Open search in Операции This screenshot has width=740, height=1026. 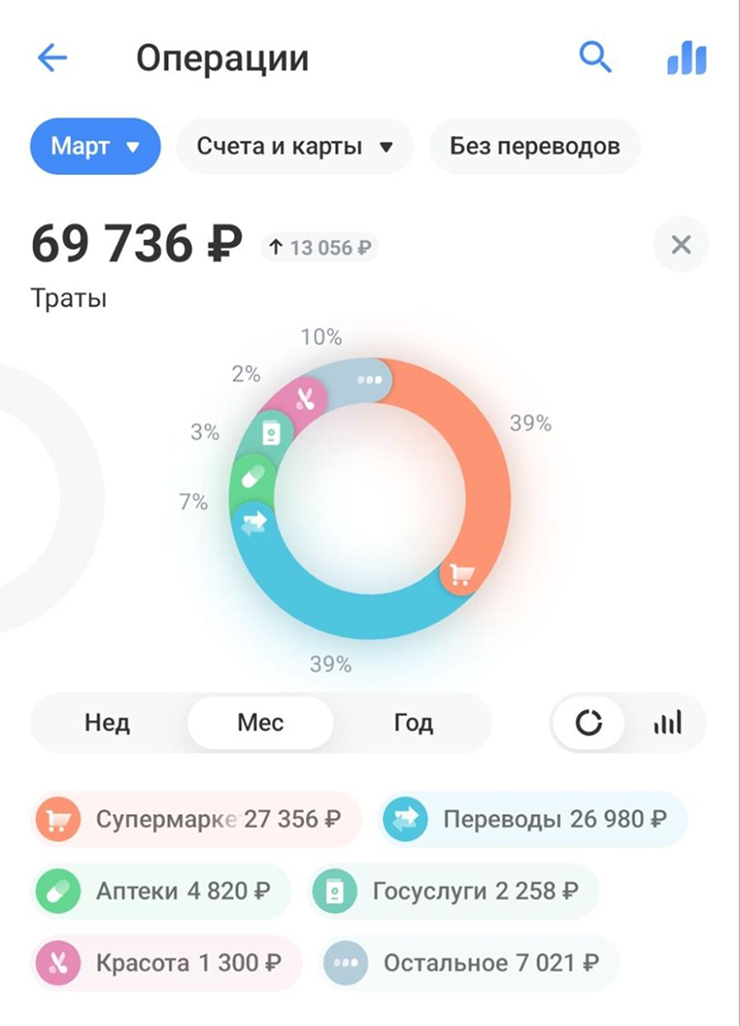[x=595, y=58]
